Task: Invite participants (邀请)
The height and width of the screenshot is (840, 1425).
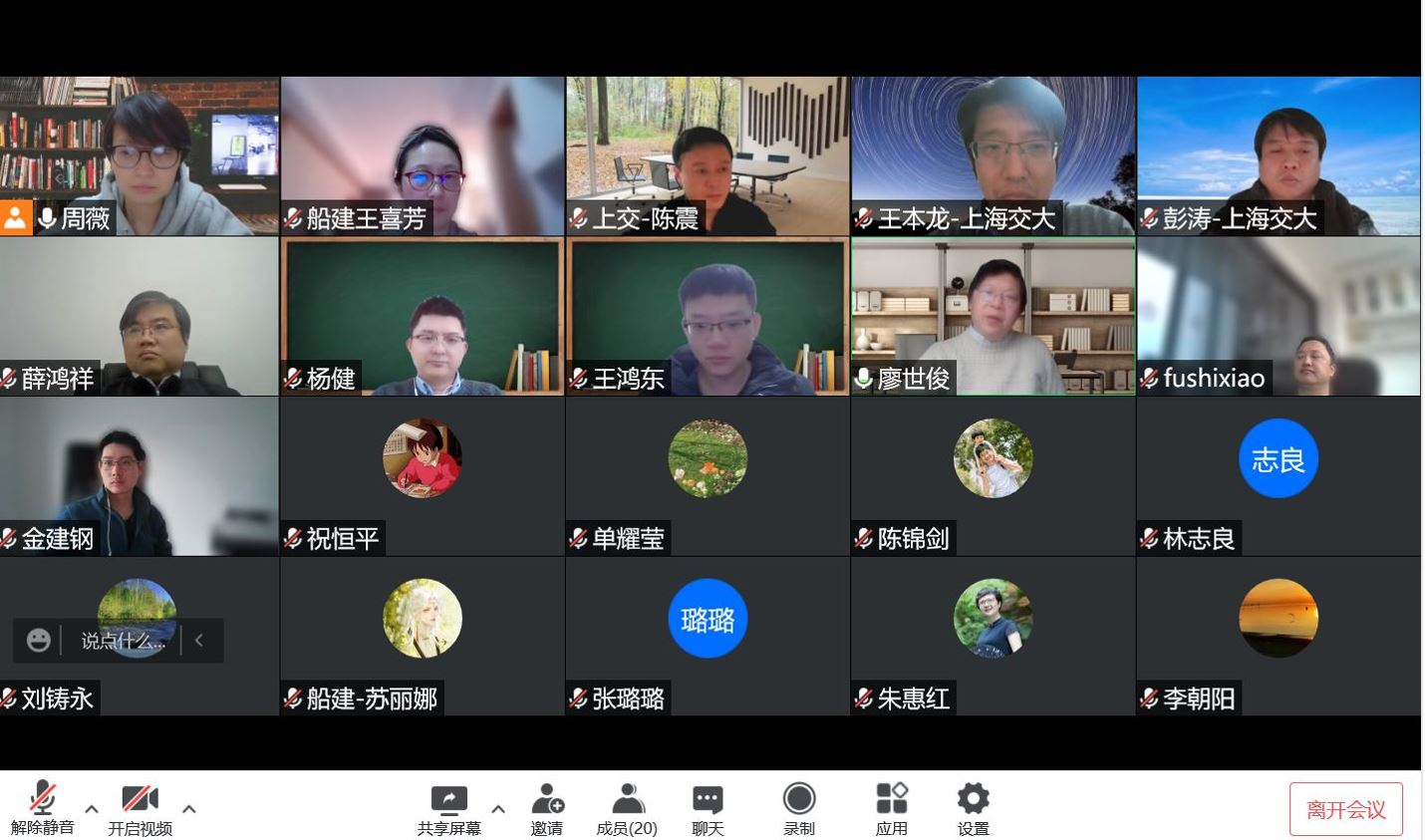Action: click(546, 807)
